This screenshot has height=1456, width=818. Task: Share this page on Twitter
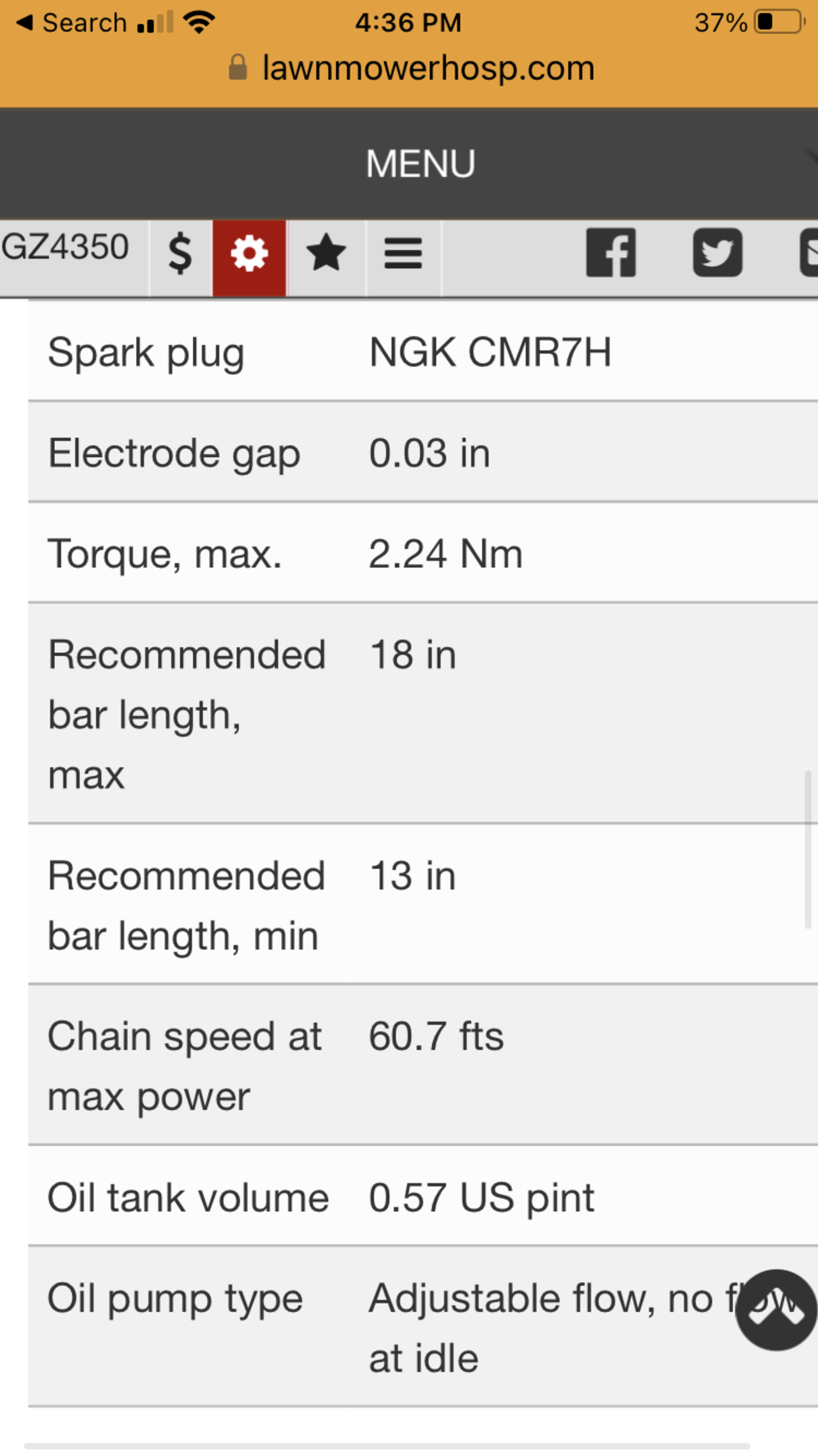pos(718,253)
